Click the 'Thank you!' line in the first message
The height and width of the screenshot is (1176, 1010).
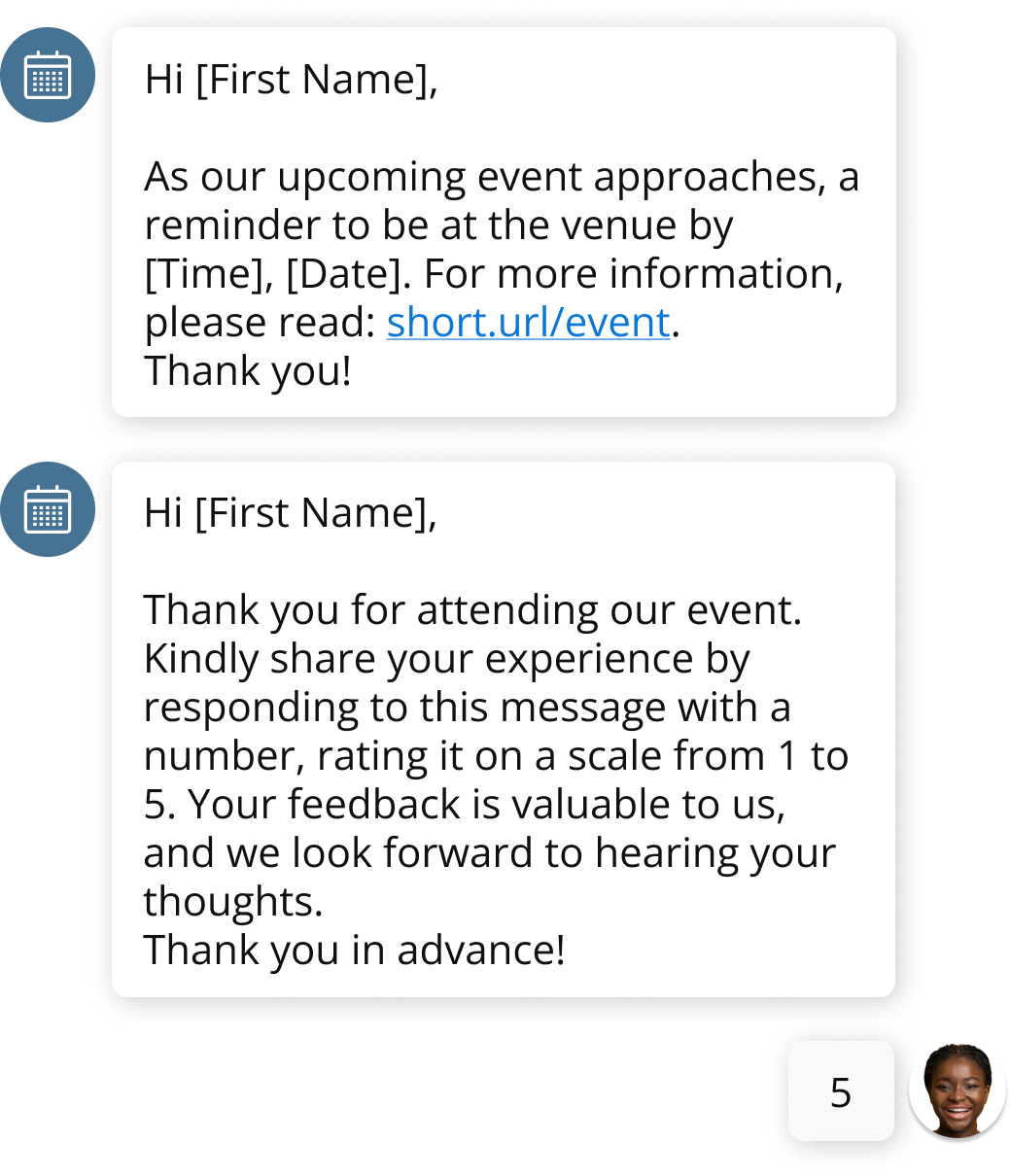click(249, 371)
